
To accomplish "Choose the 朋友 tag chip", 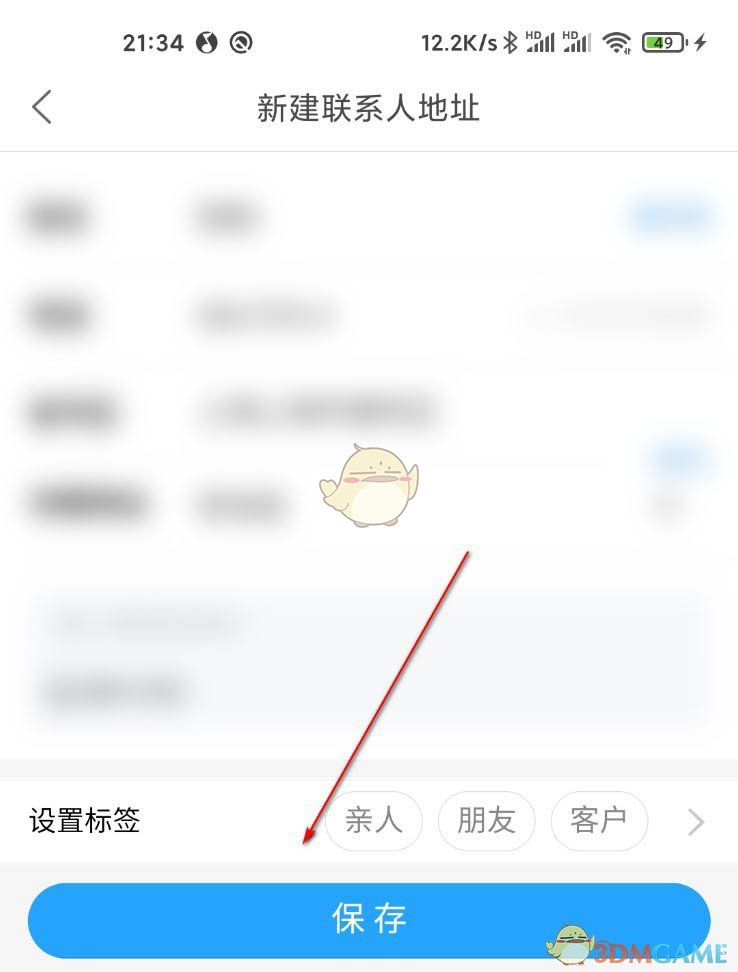I will pyautogui.click(x=486, y=821).
